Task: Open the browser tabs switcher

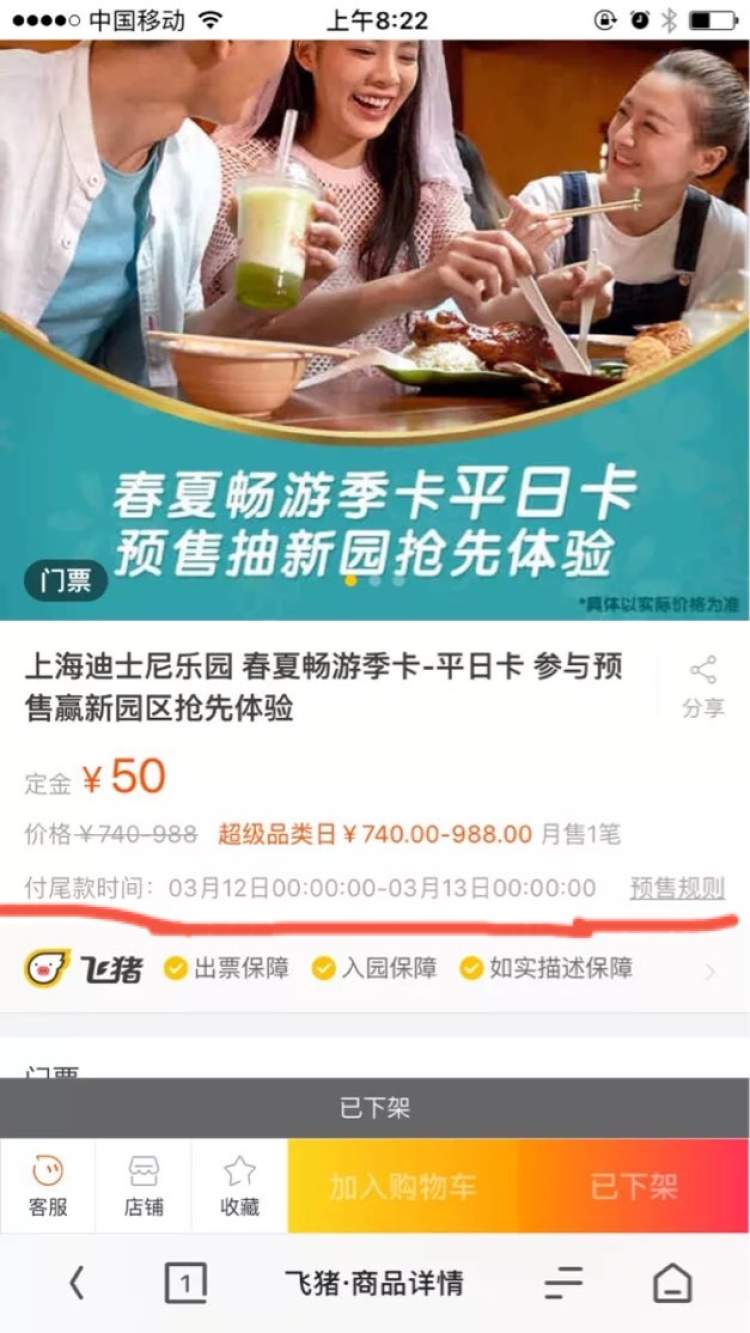Action: click(185, 1282)
